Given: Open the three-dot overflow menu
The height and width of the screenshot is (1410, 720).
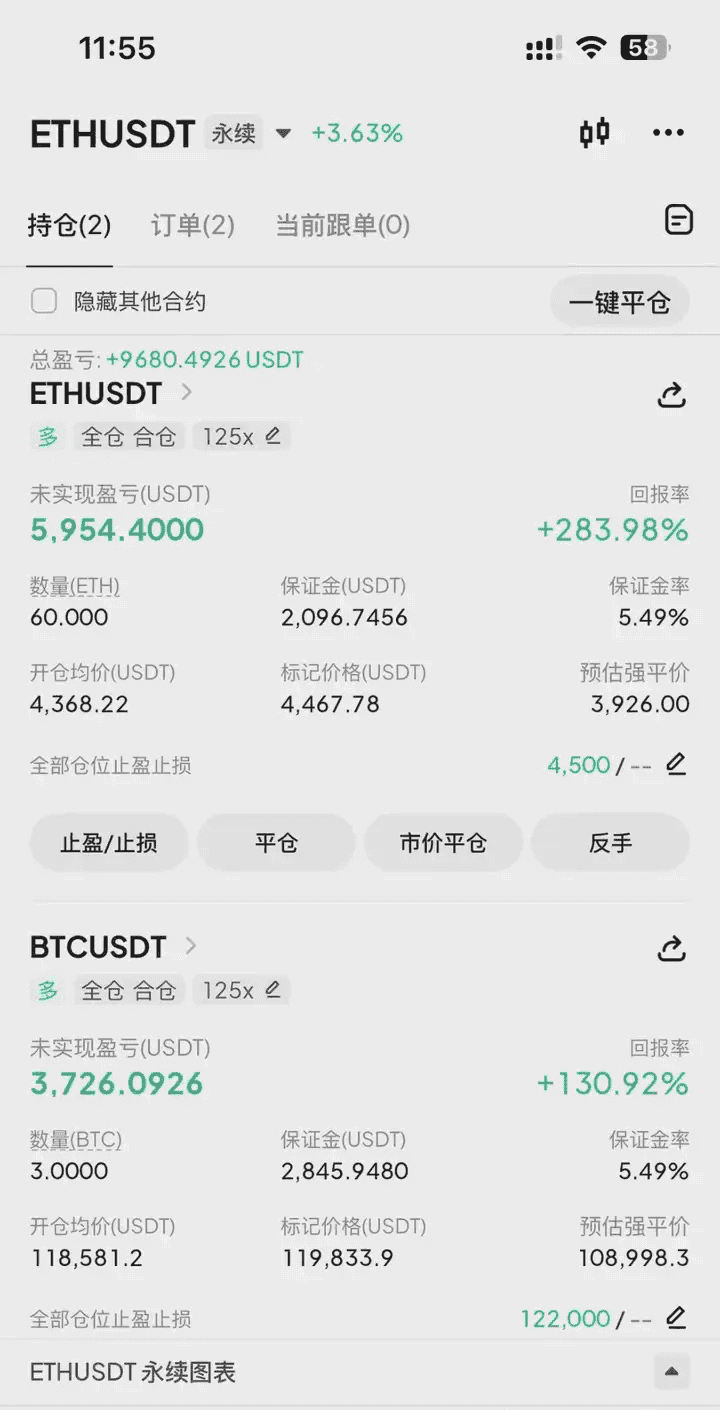Looking at the screenshot, I should 668,133.
